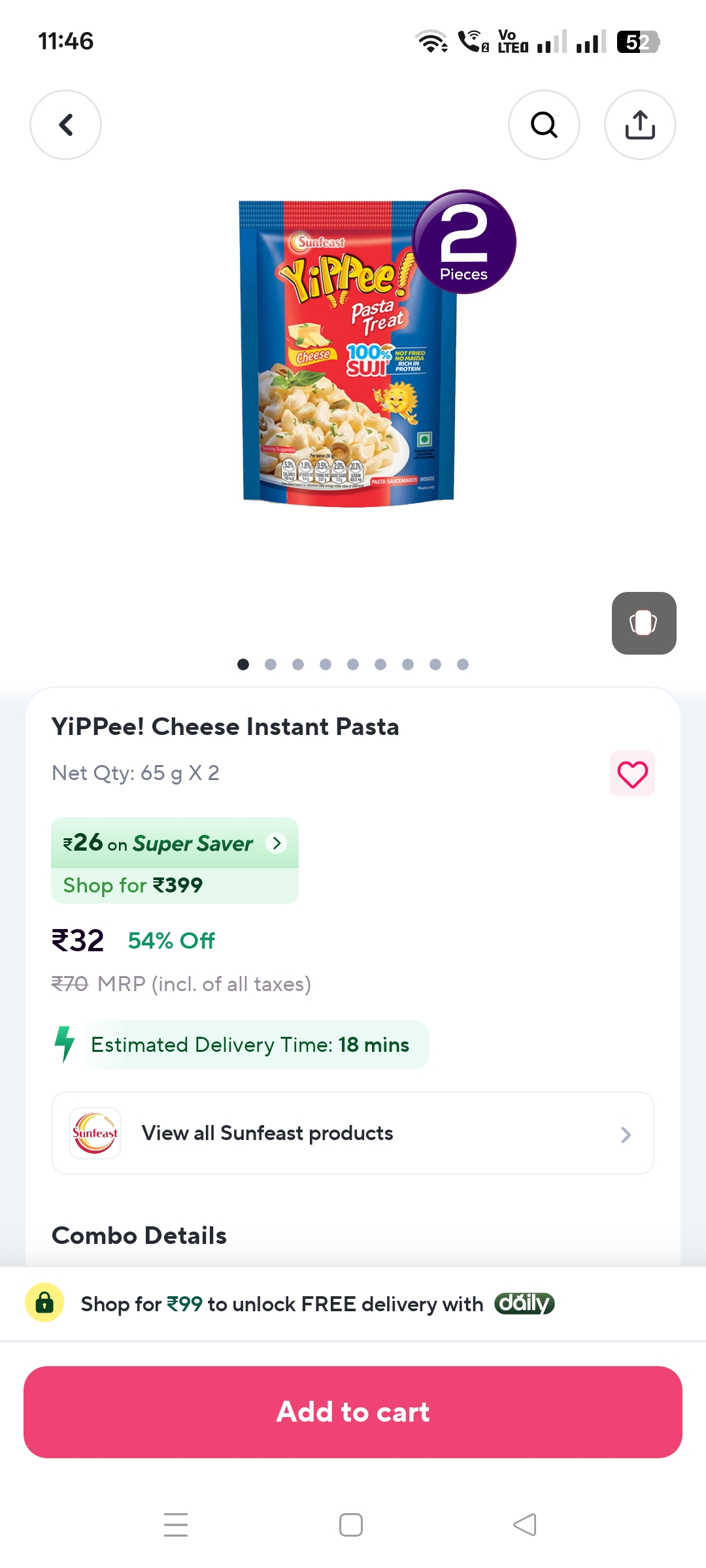The width and height of the screenshot is (706, 1568).
Task: Go to the home screen
Action: [351, 1525]
